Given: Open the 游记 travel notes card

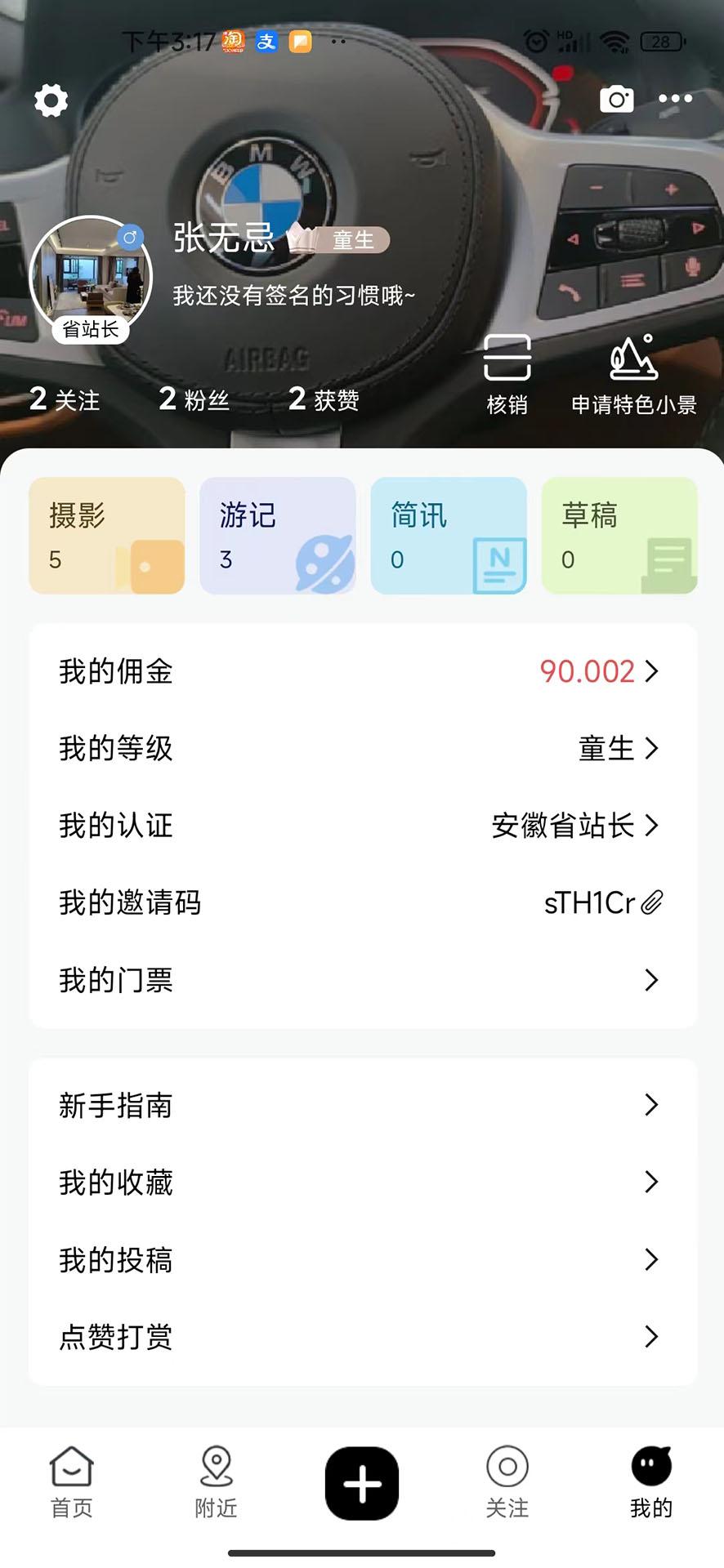Looking at the screenshot, I should 277,535.
